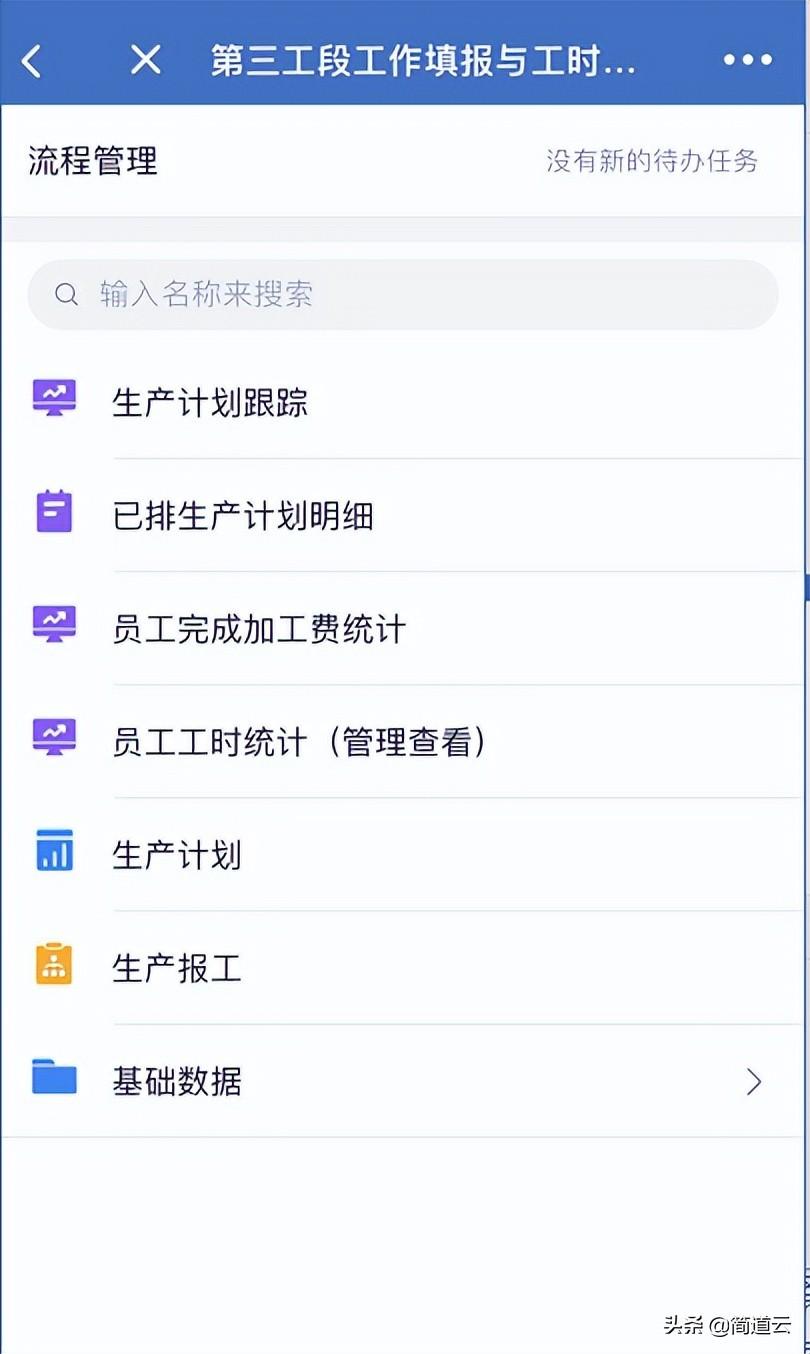The height and width of the screenshot is (1354, 810).
Task: Open 已排生产计划明细
Action: tap(243, 516)
